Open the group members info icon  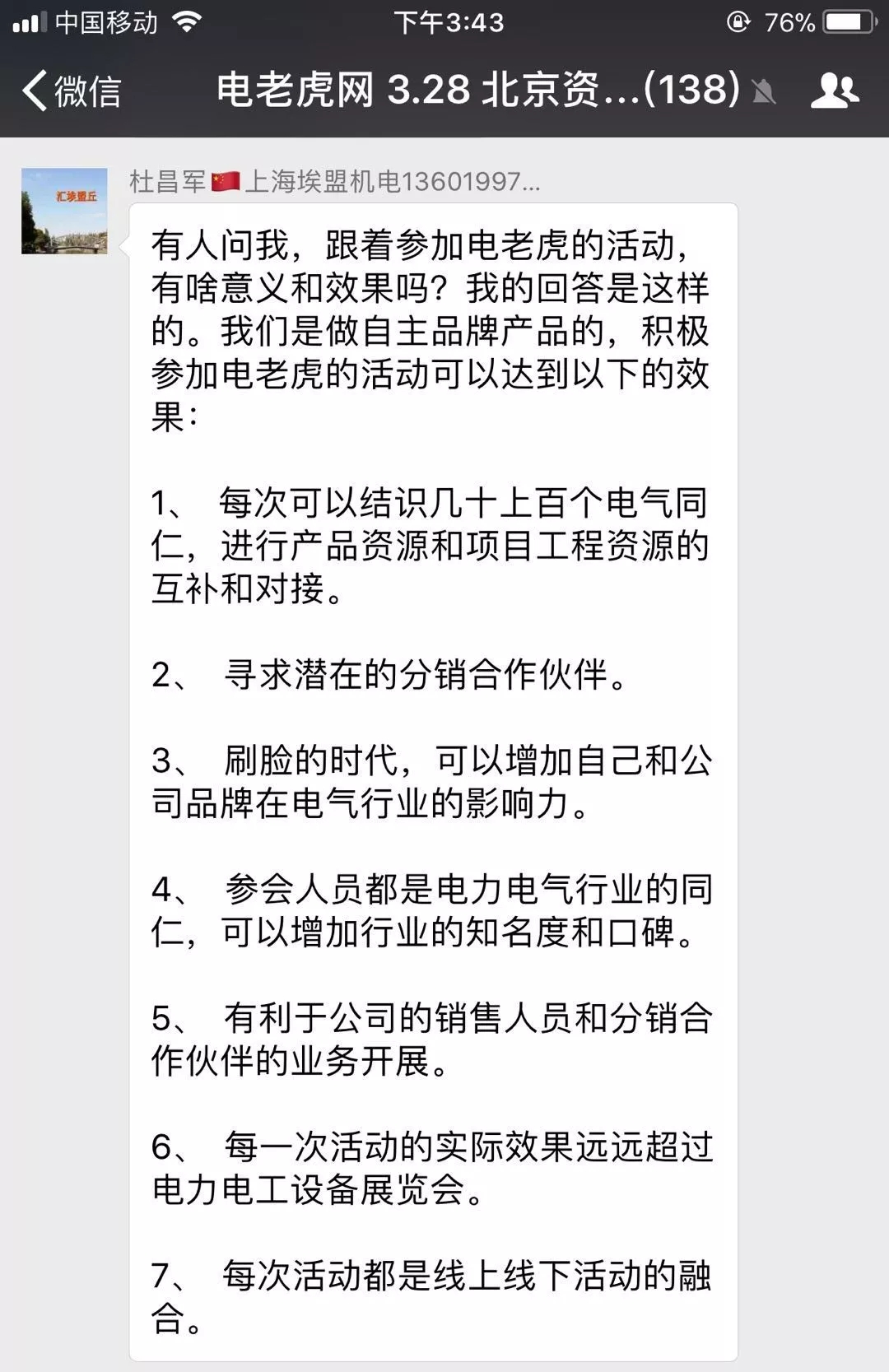point(834,91)
